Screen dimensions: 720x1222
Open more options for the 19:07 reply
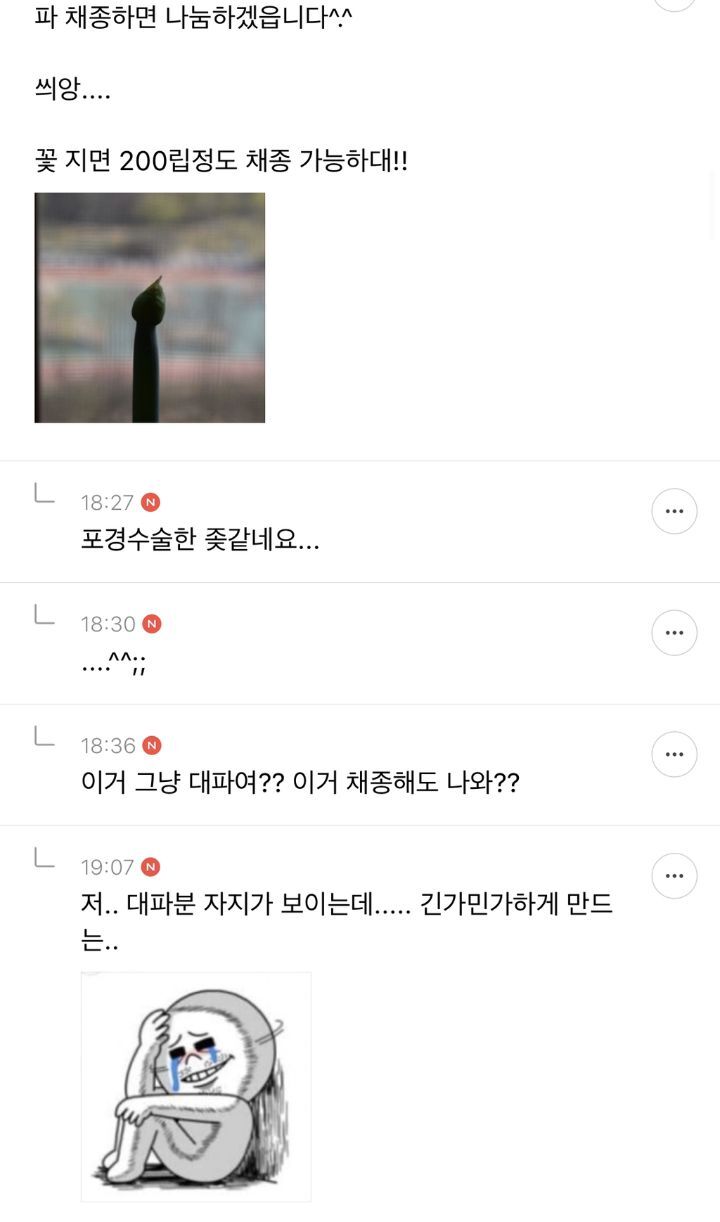point(674,876)
